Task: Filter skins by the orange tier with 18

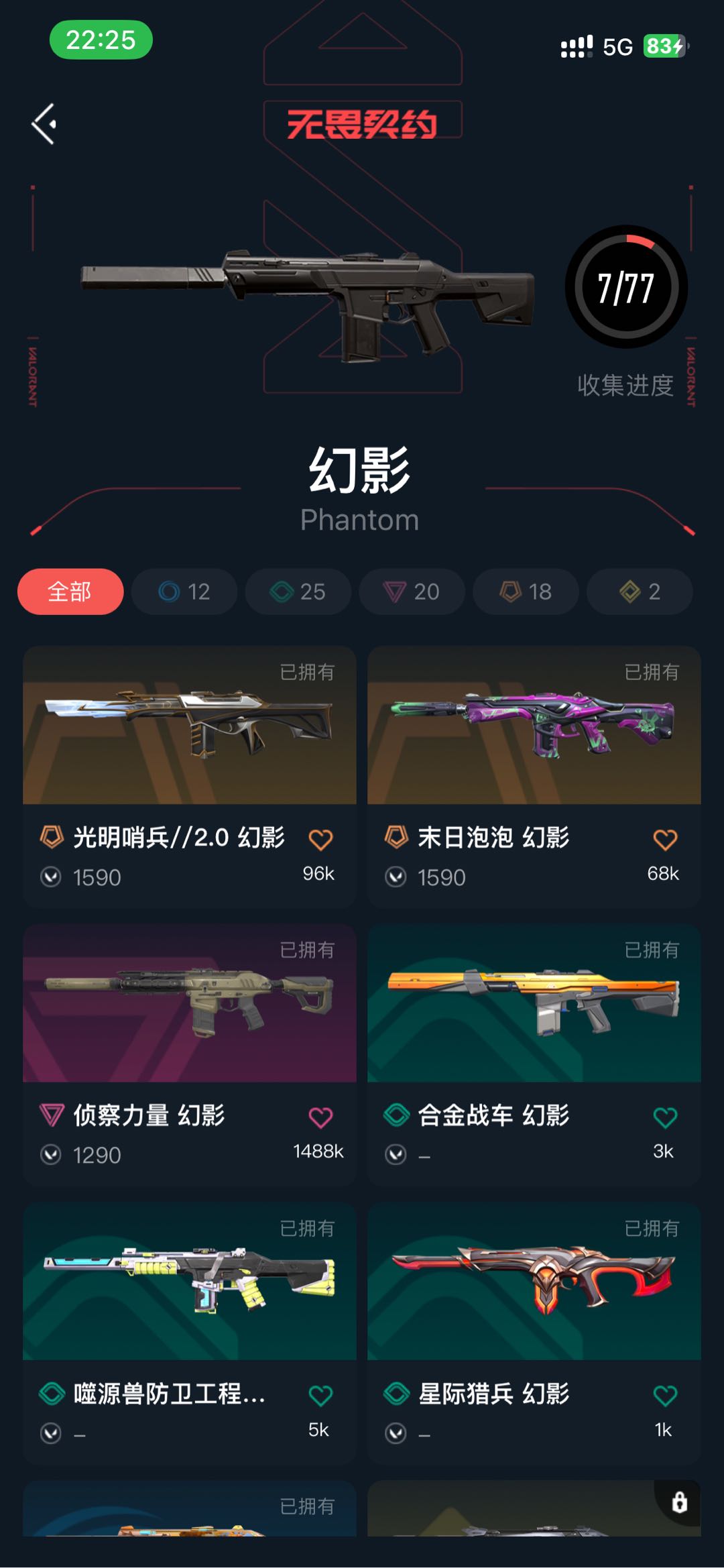Action: (526, 592)
